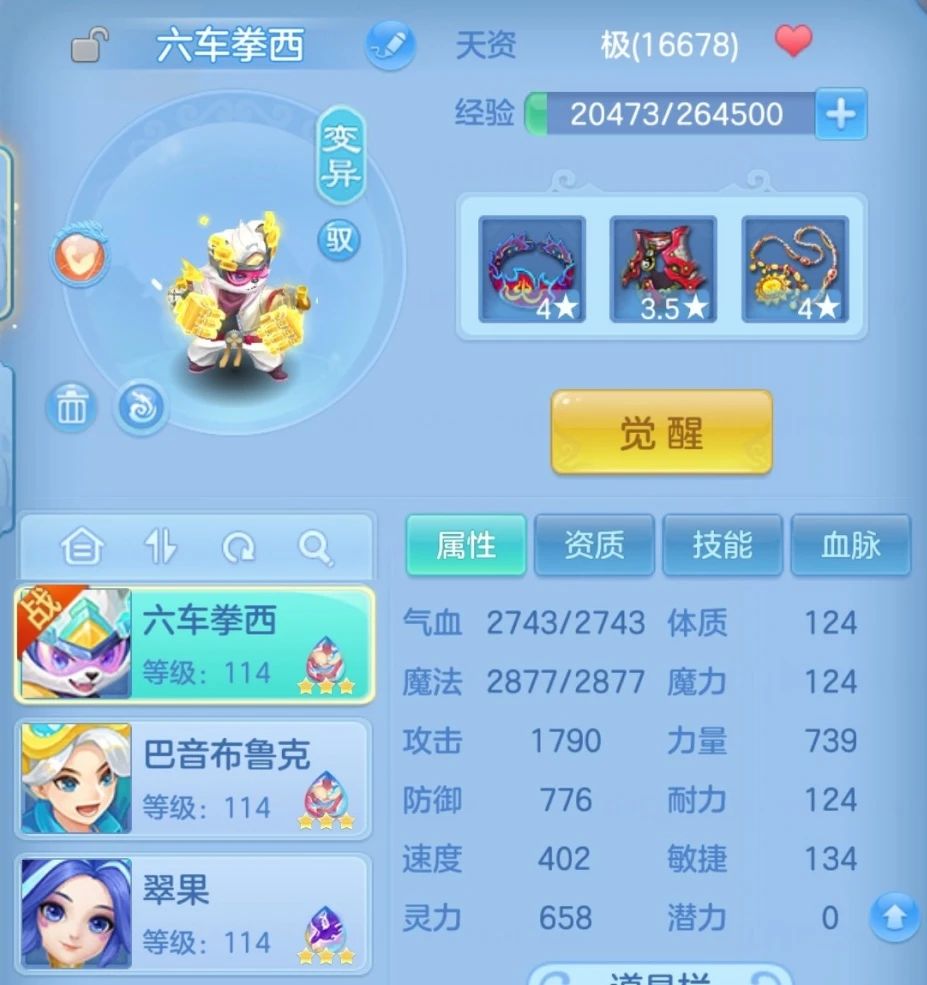This screenshot has width=927, height=985.
Task: Tap the 驭 button beside the pet
Action: [339, 239]
